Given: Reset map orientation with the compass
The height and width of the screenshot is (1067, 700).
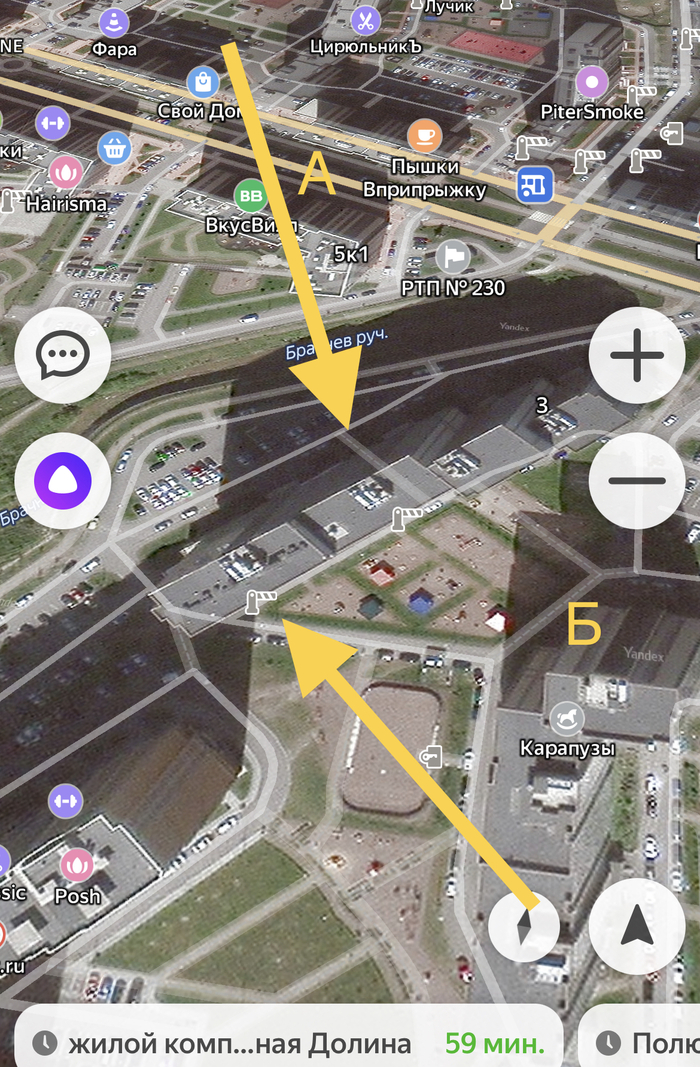Looking at the screenshot, I should 525,926.
